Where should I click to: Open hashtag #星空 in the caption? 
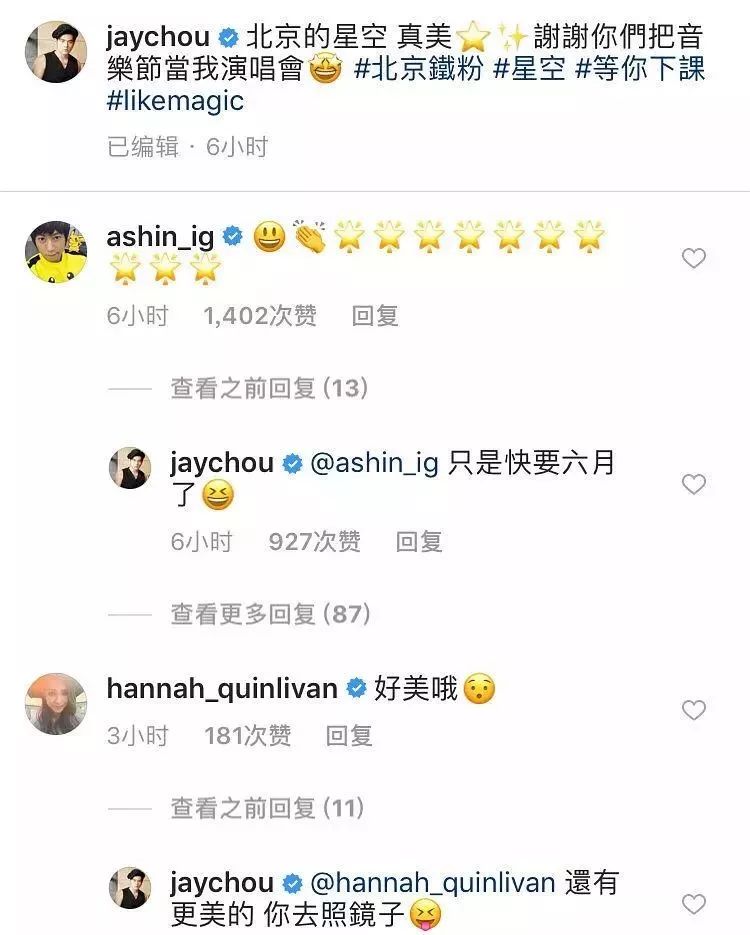click(x=530, y=70)
